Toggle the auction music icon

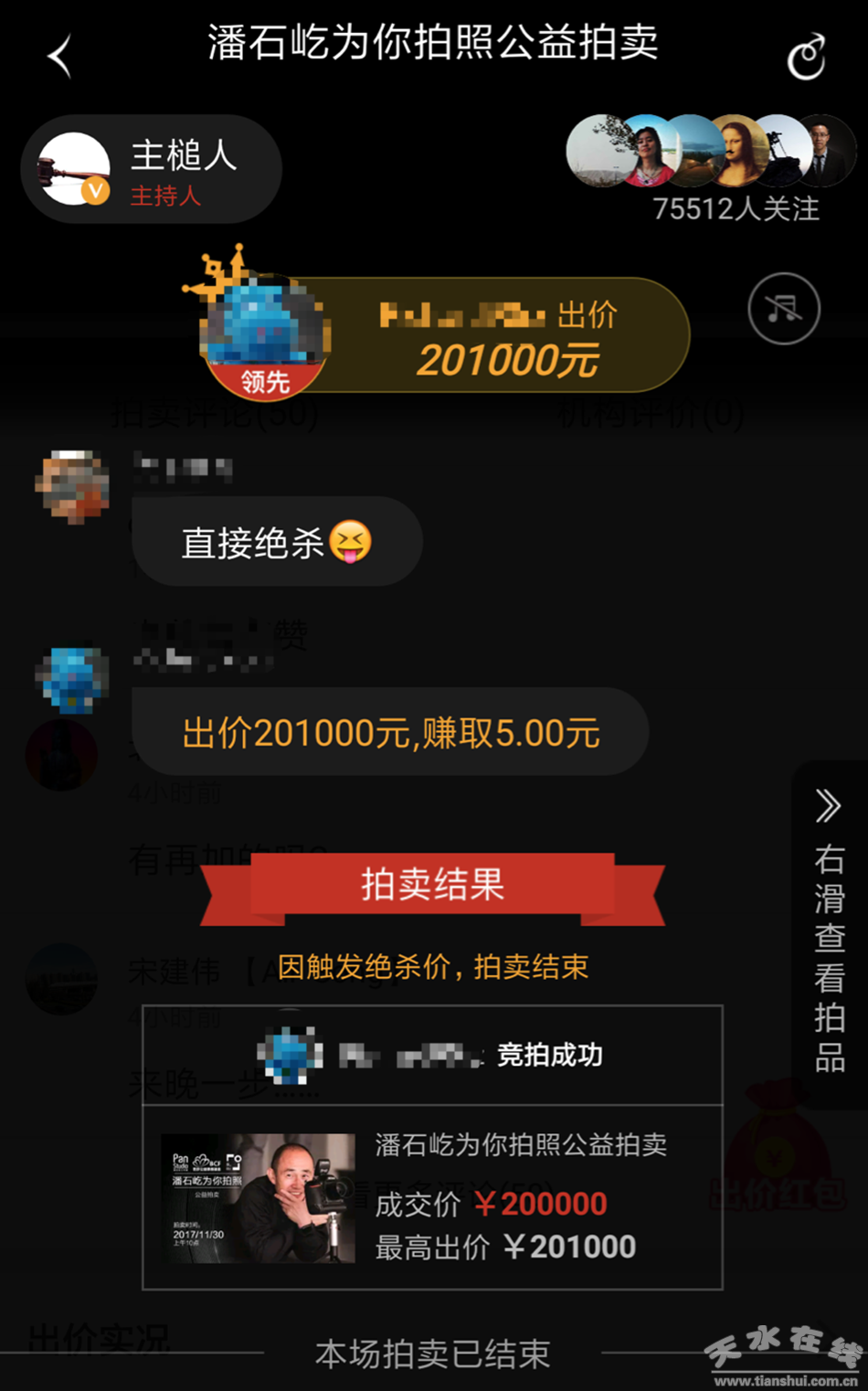click(784, 309)
